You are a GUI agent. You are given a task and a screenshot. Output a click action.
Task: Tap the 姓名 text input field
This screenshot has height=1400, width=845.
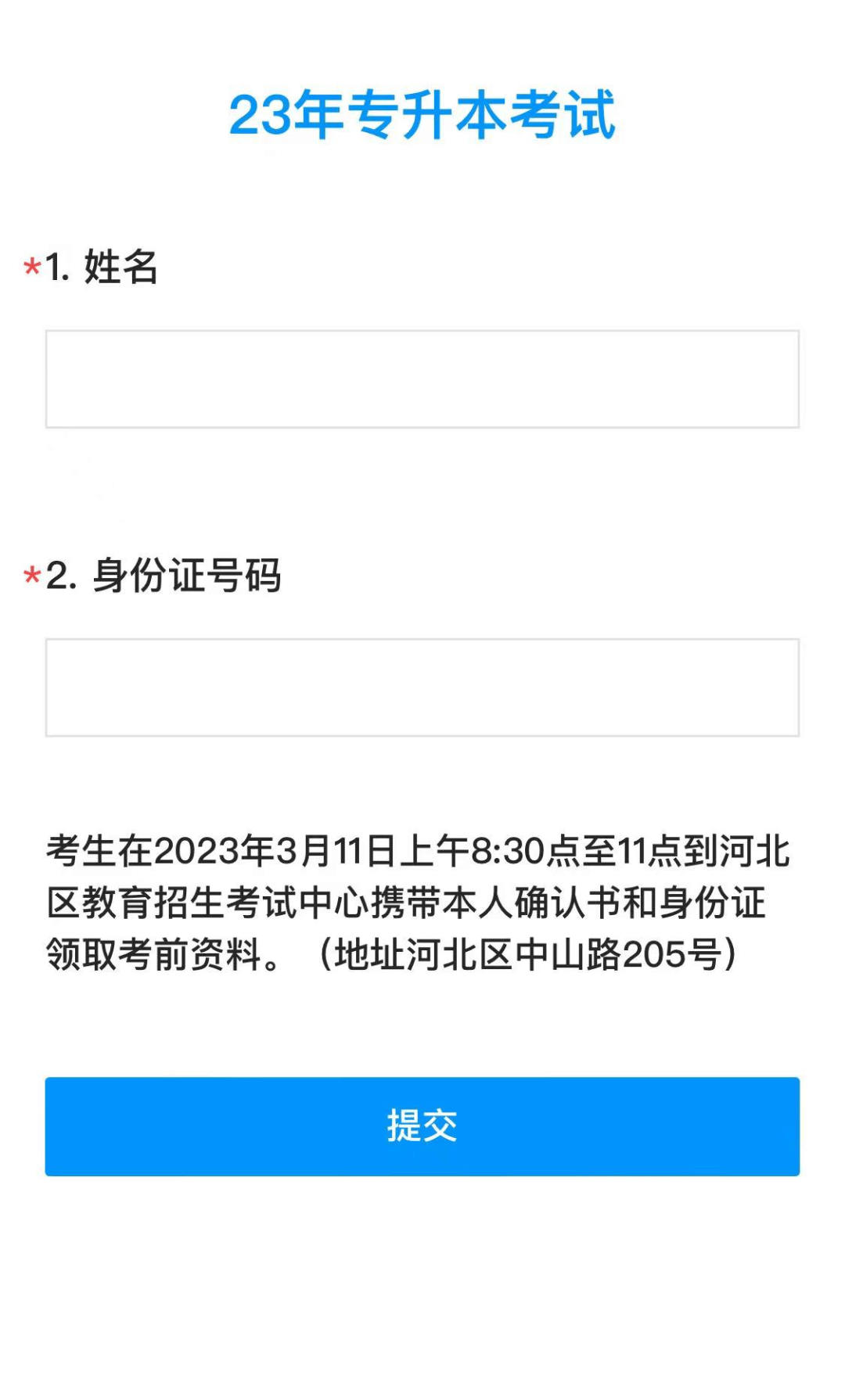(422, 379)
